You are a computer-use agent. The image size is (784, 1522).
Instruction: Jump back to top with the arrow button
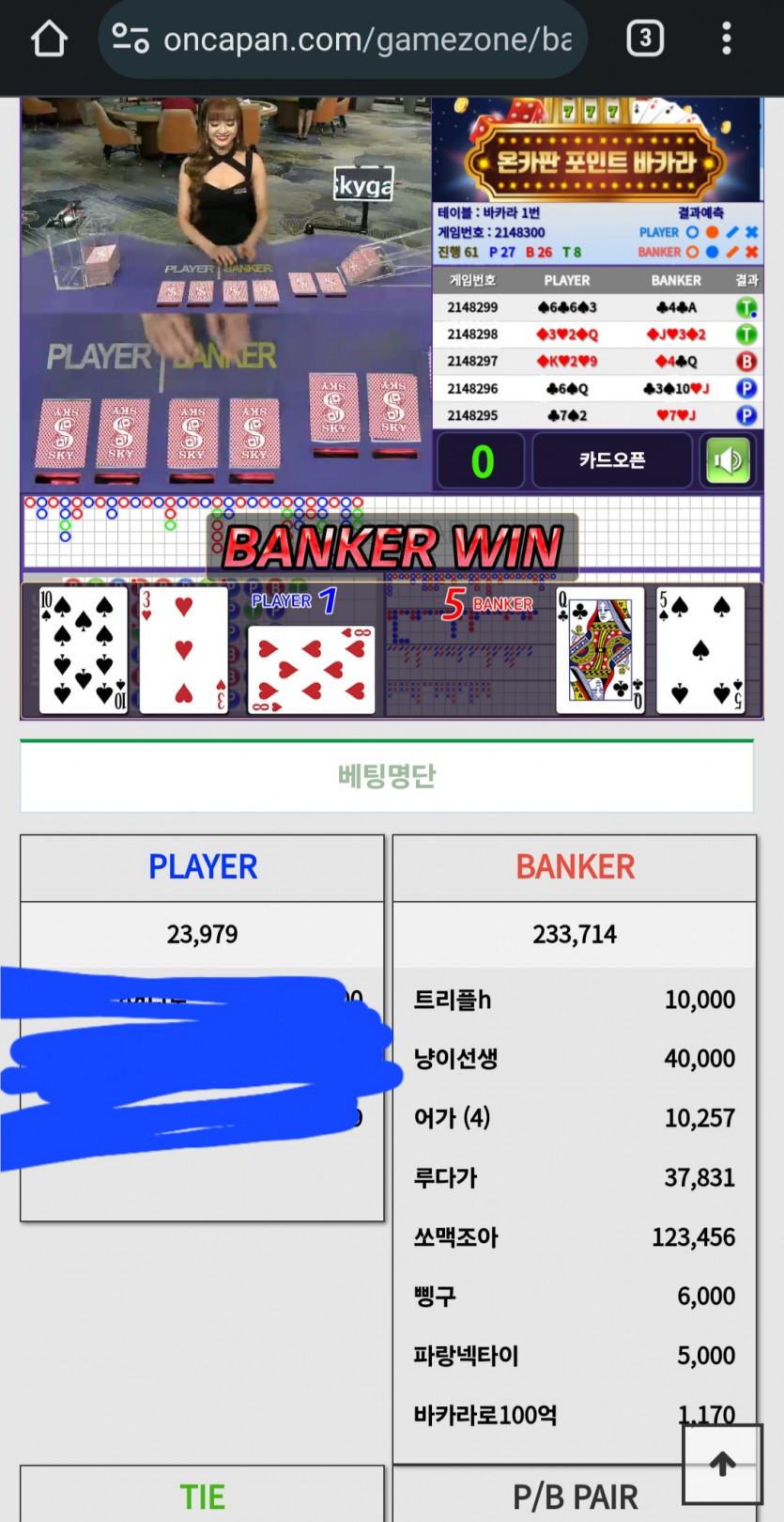722,1464
